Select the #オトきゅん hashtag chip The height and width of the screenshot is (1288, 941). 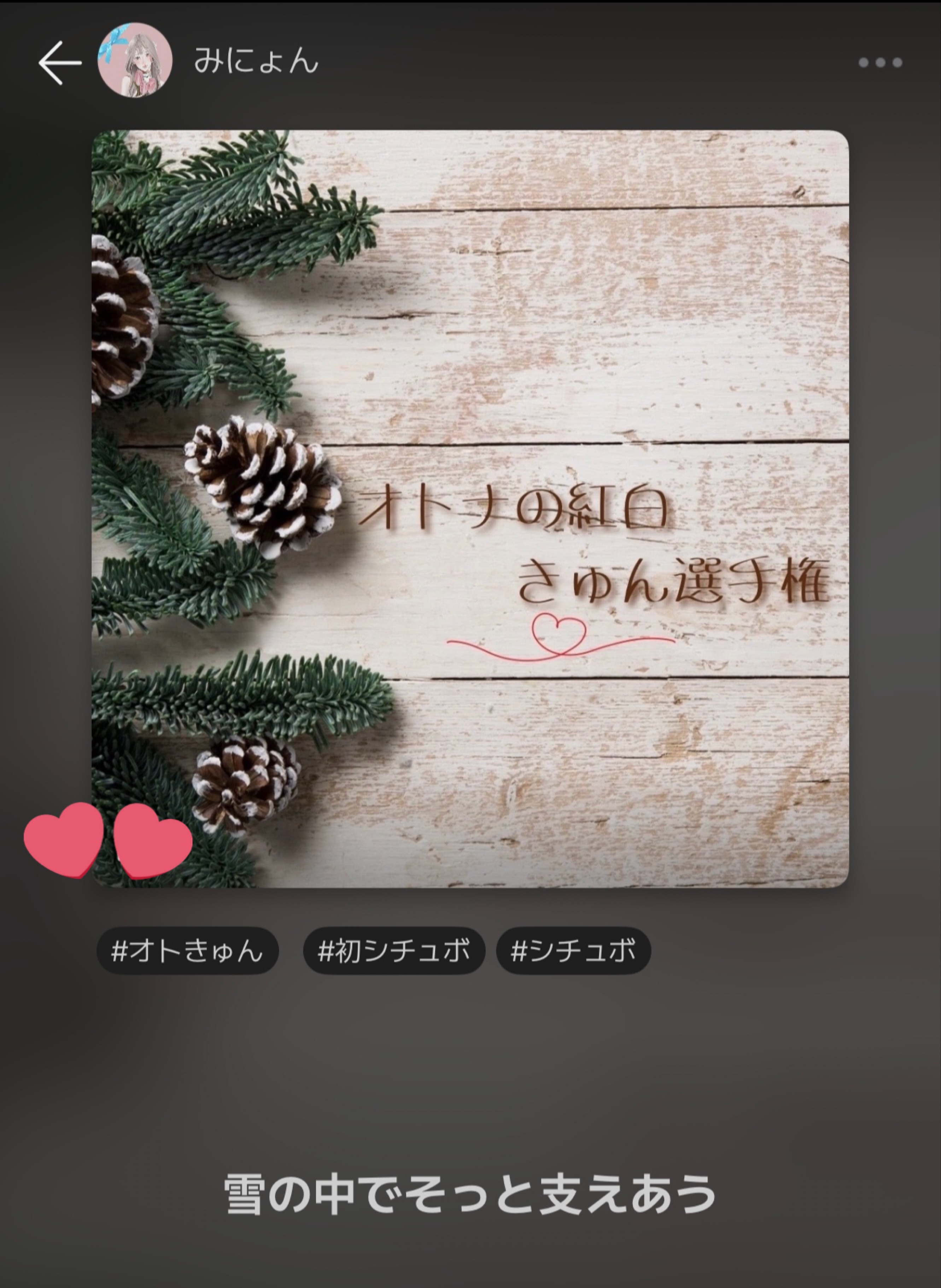(x=187, y=951)
